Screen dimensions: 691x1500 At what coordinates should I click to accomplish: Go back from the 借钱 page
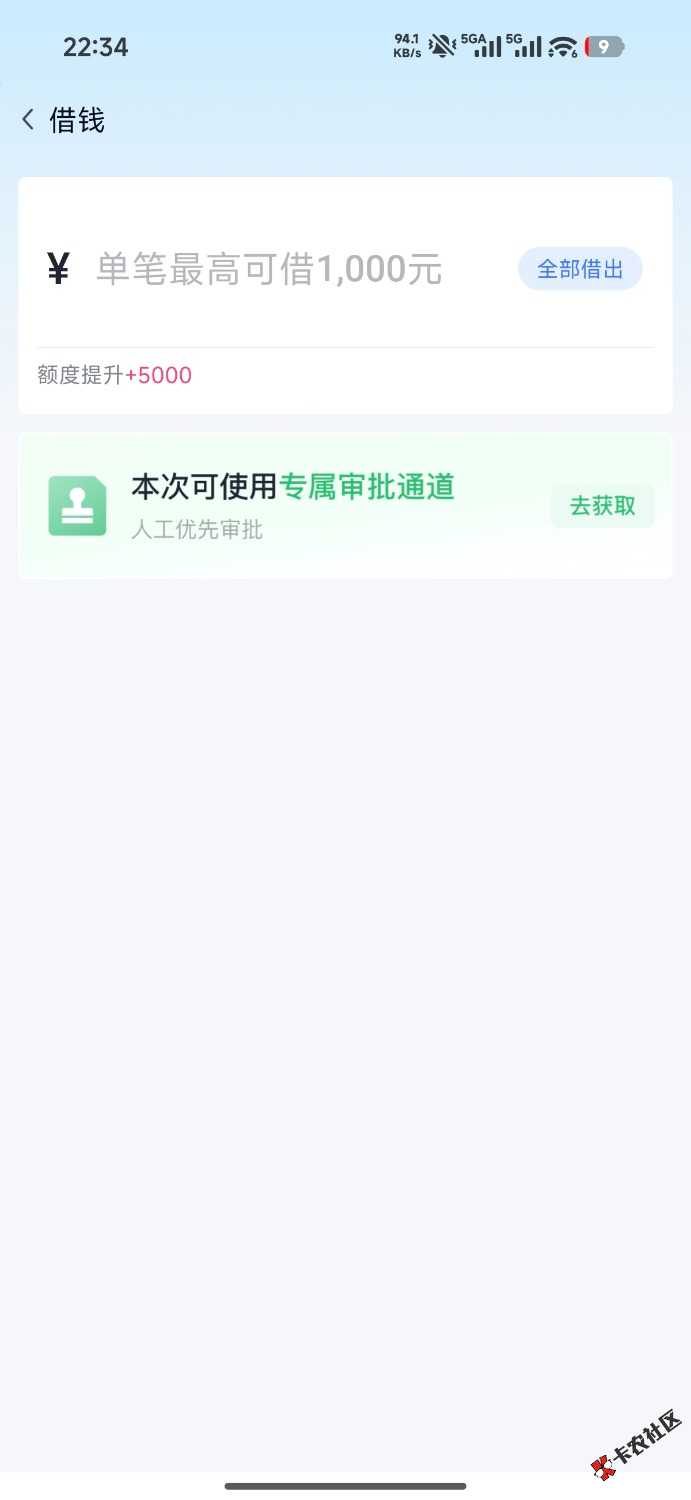point(28,121)
